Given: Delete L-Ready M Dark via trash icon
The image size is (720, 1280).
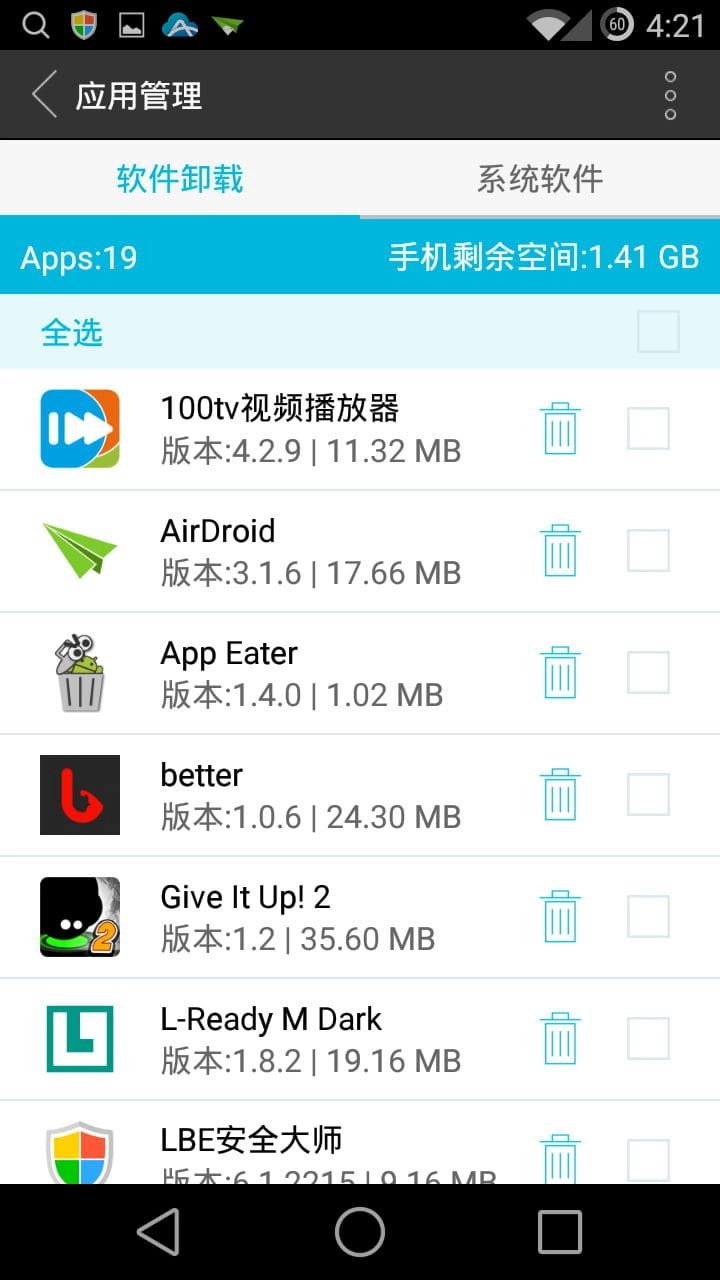Looking at the screenshot, I should [560, 1039].
